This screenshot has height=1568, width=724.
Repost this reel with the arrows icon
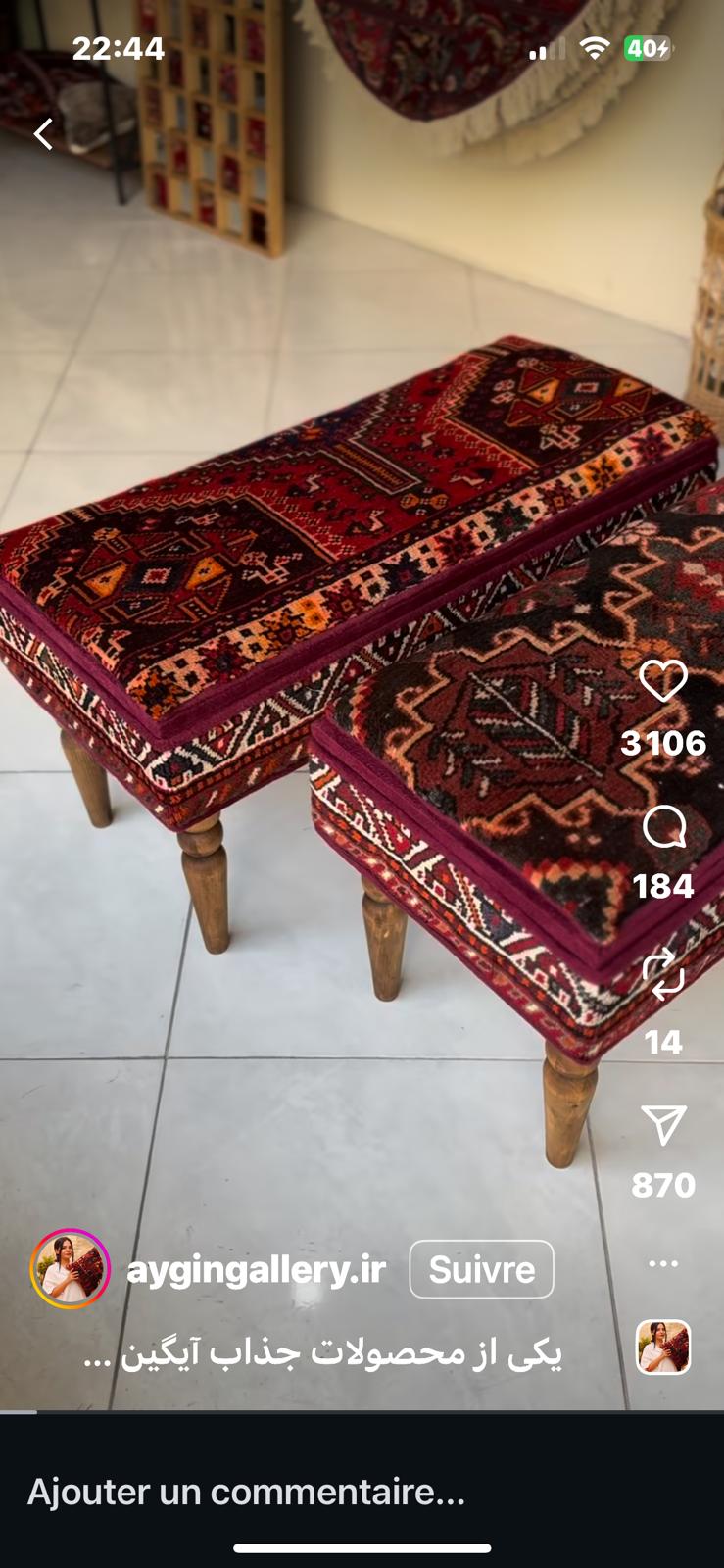(663, 975)
